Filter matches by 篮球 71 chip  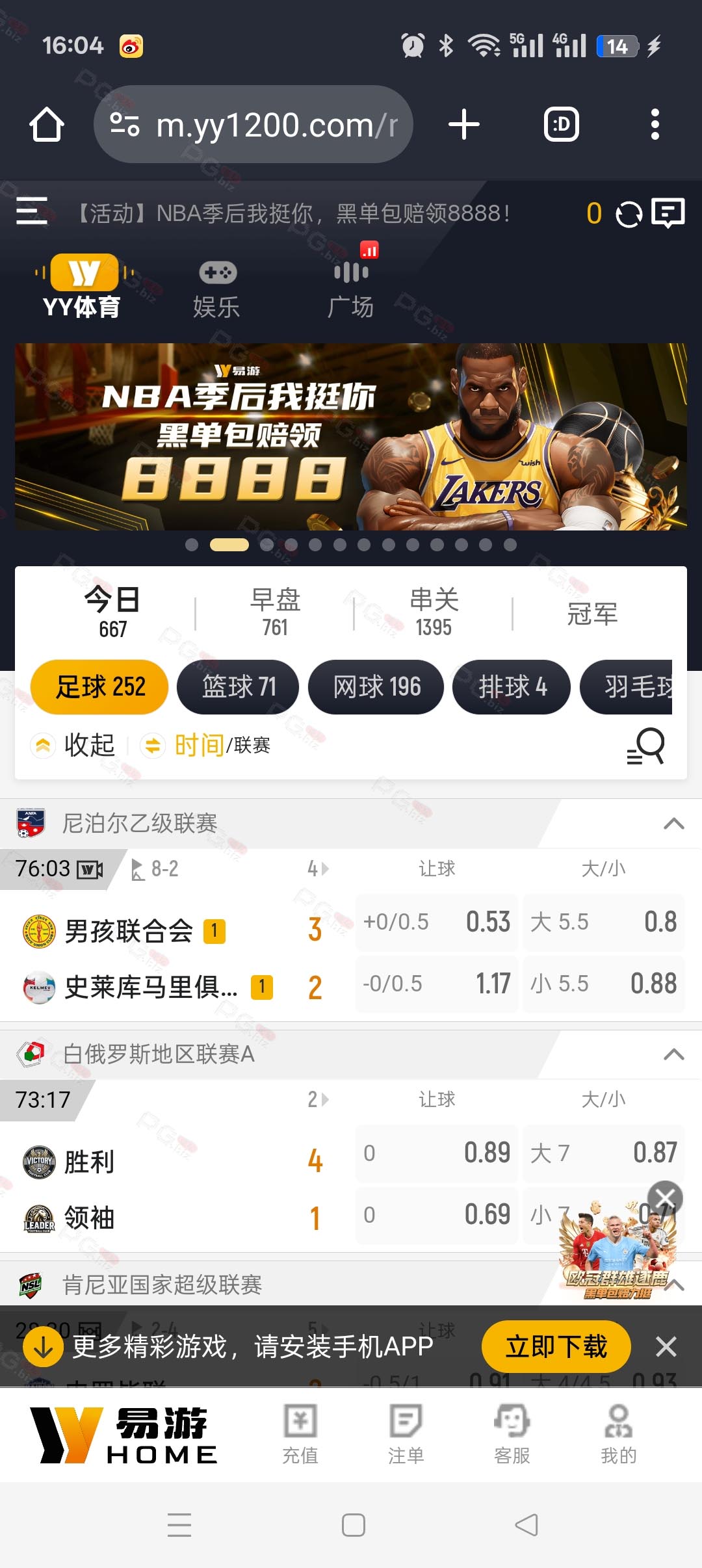tap(238, 687)
